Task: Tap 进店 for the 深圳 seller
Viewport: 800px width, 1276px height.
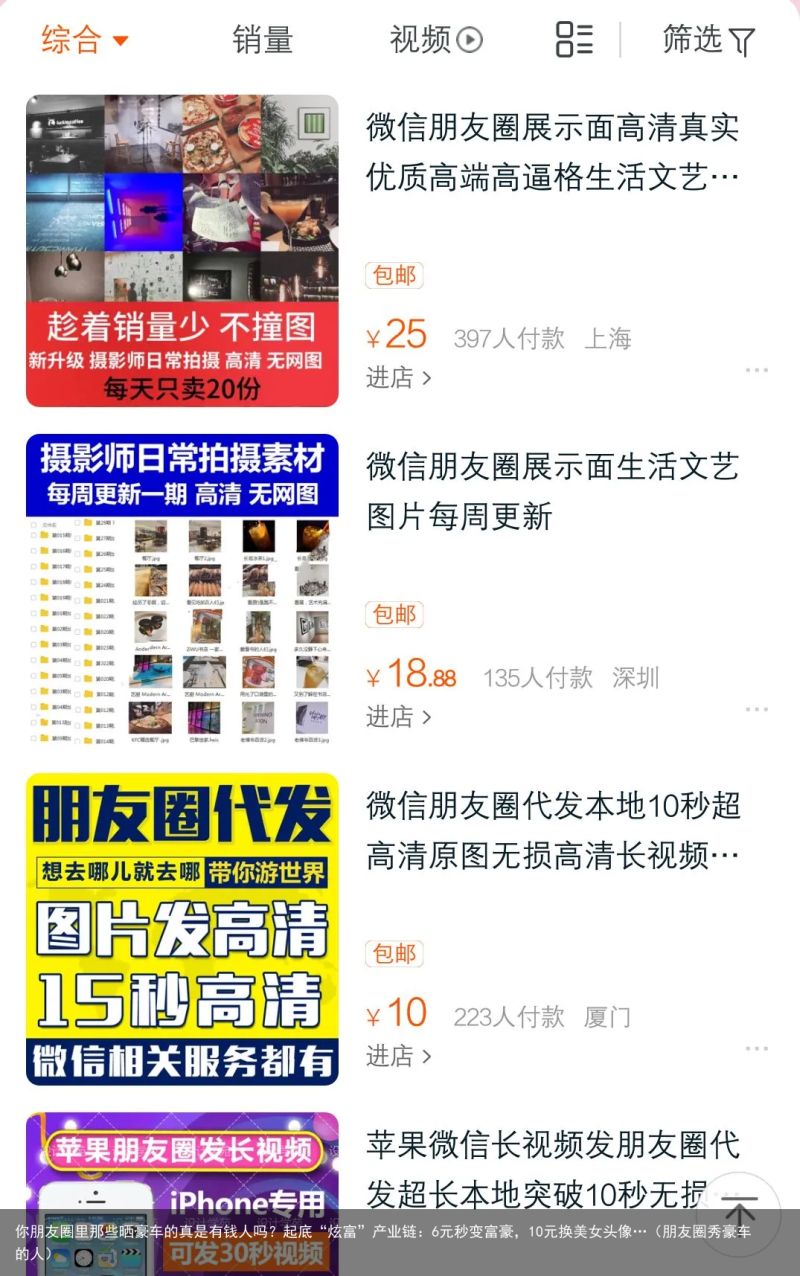Action: 398,717
